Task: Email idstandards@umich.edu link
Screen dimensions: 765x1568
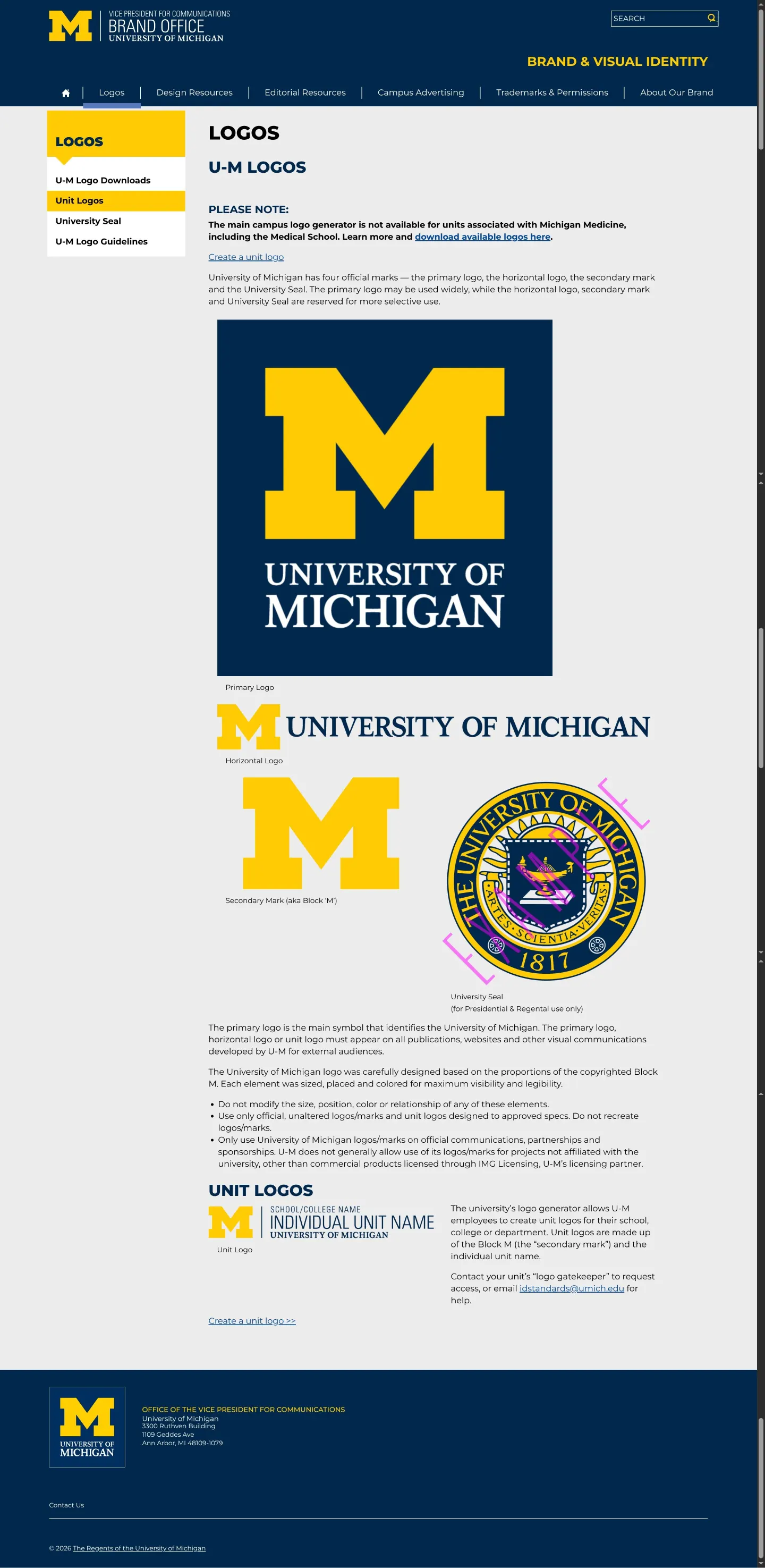Action: click(572, 1288)
